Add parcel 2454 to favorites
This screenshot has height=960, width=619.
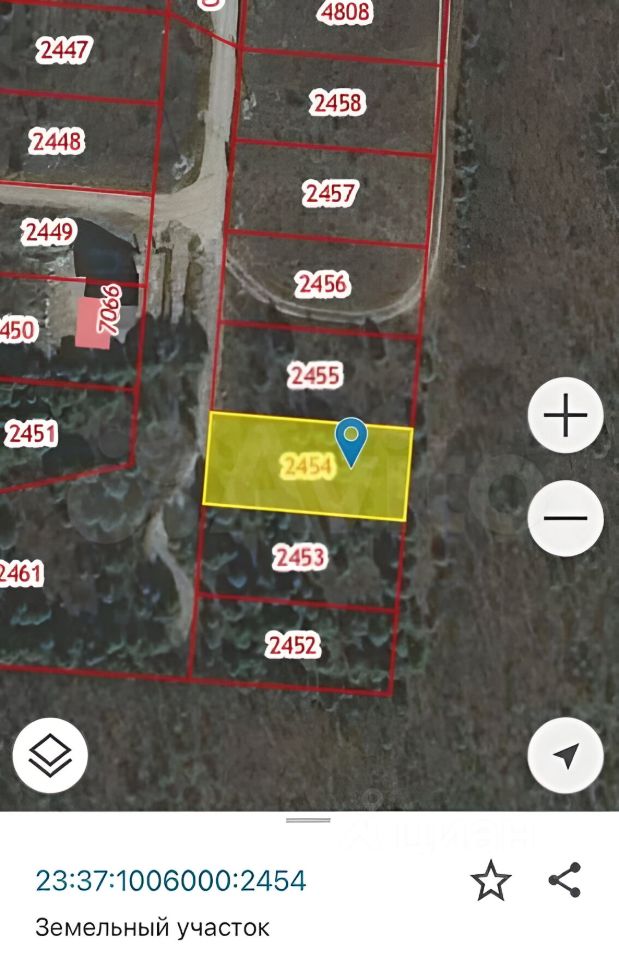click(x=490, y=881)
